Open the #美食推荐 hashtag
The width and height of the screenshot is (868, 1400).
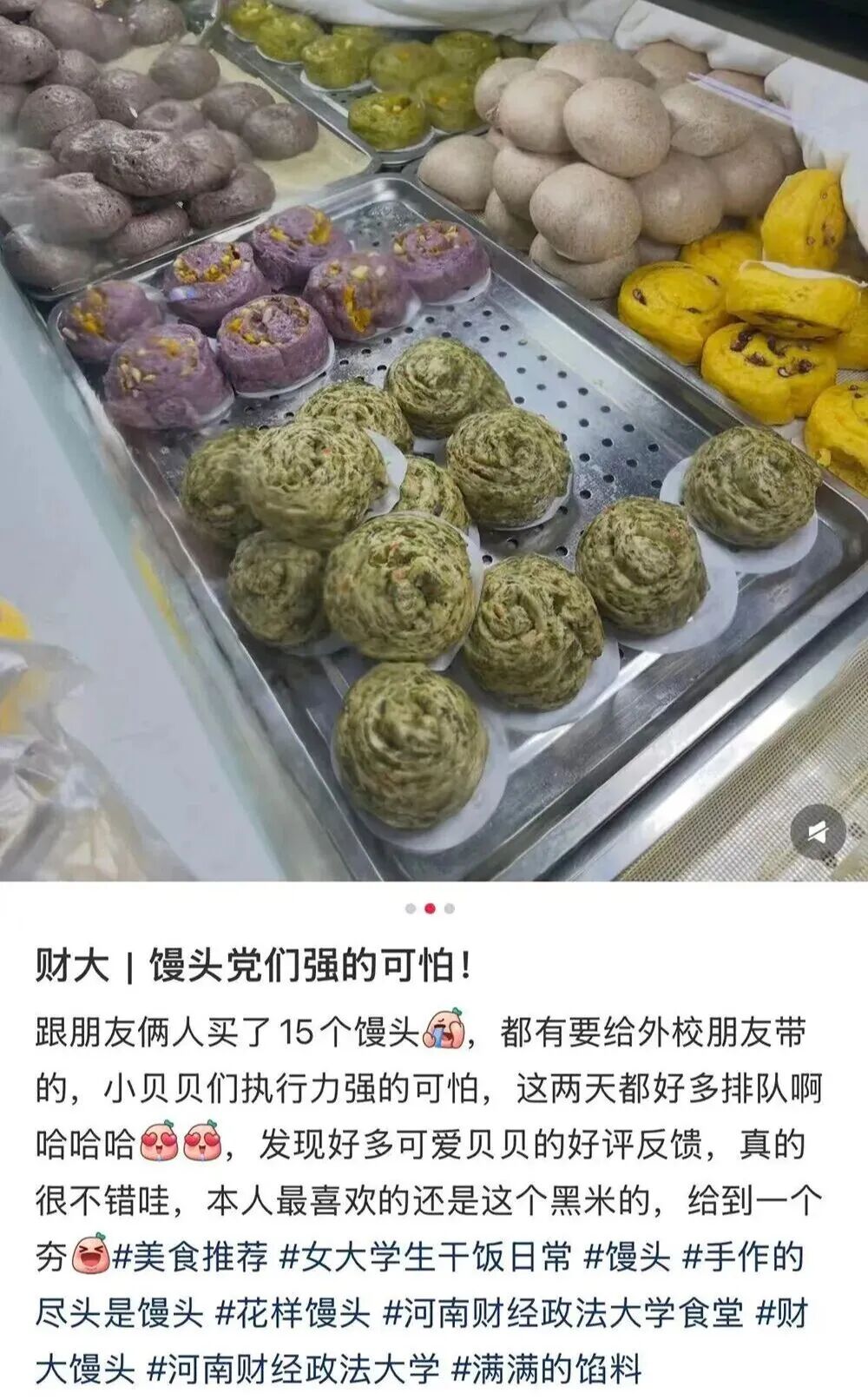pyautogui.click(x=191, y=1257)
